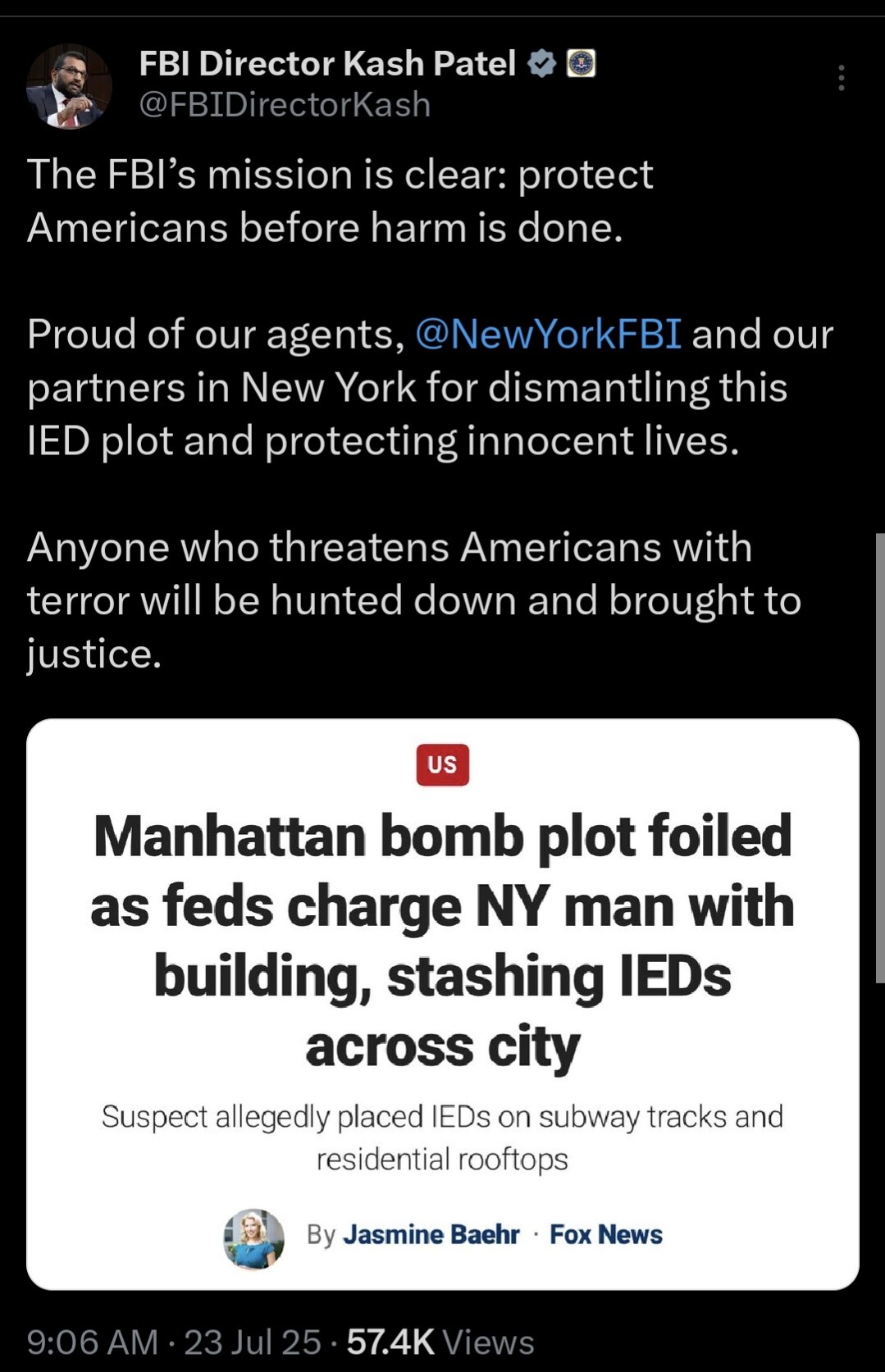
Task: Open Kash Patel's profile picture
Action: tap(69, 87)
